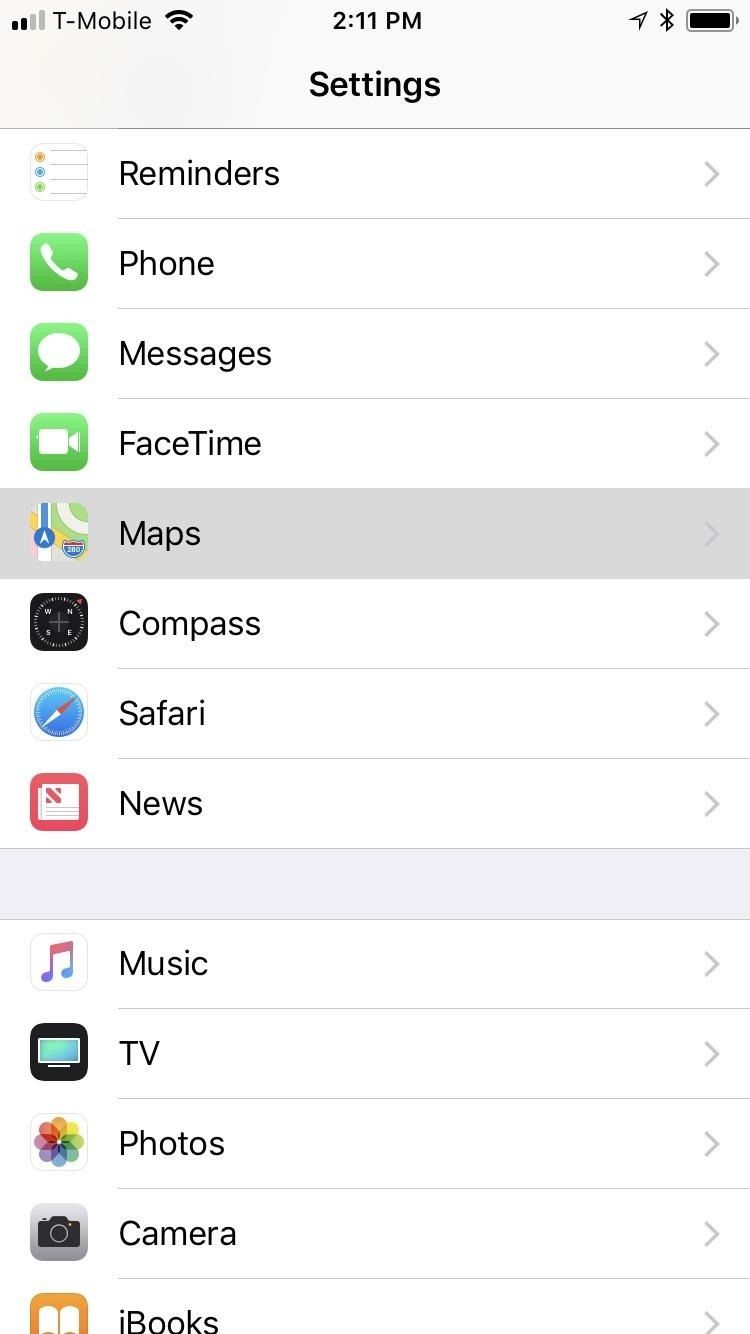The width and height of the screenshot is (750, 1334).
Task: Select the TV app icon
Action: (x=59, y=1052)
